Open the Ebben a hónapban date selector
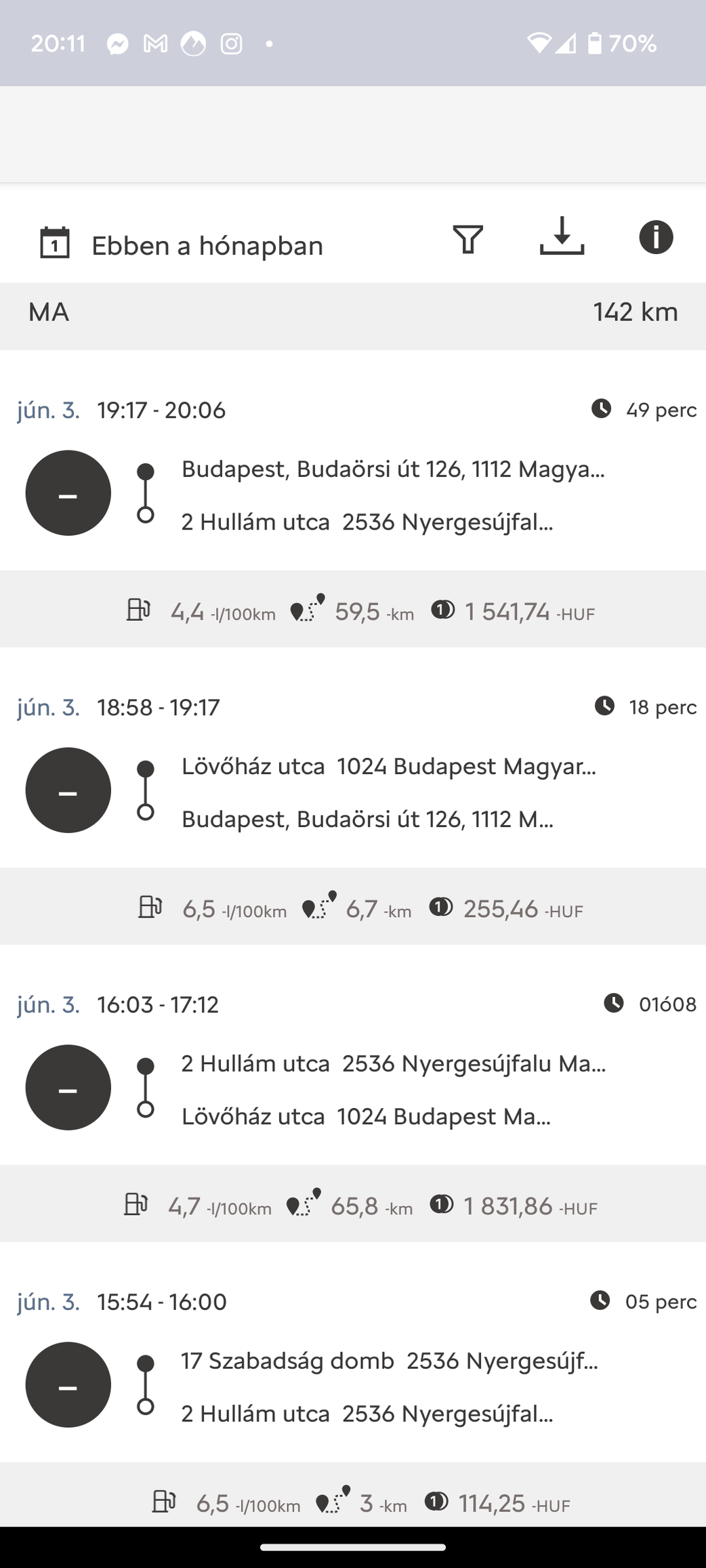The height and width of the screenshot is (1568, 706). [182, 245]
